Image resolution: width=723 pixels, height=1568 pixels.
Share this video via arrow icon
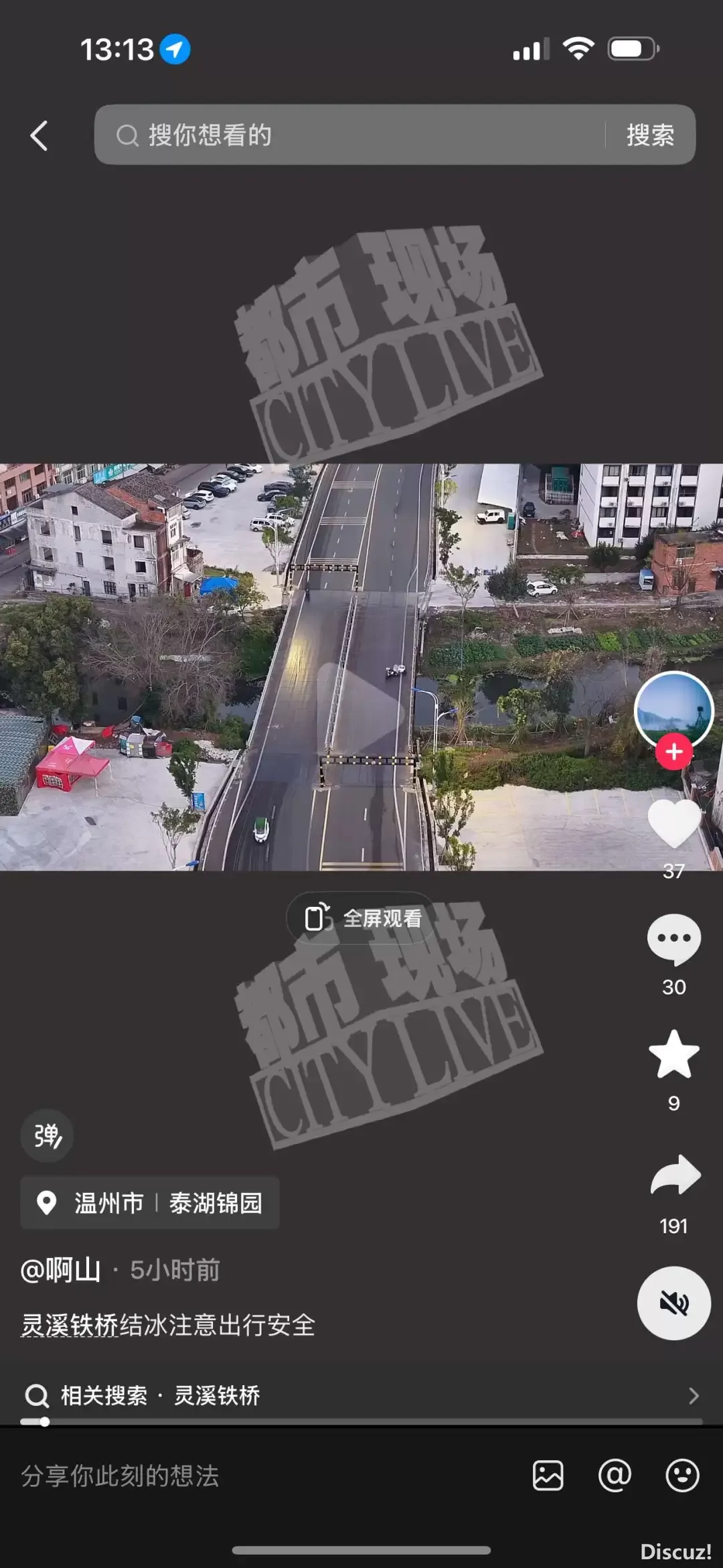pyautogui.click(x=675, y=1175)
